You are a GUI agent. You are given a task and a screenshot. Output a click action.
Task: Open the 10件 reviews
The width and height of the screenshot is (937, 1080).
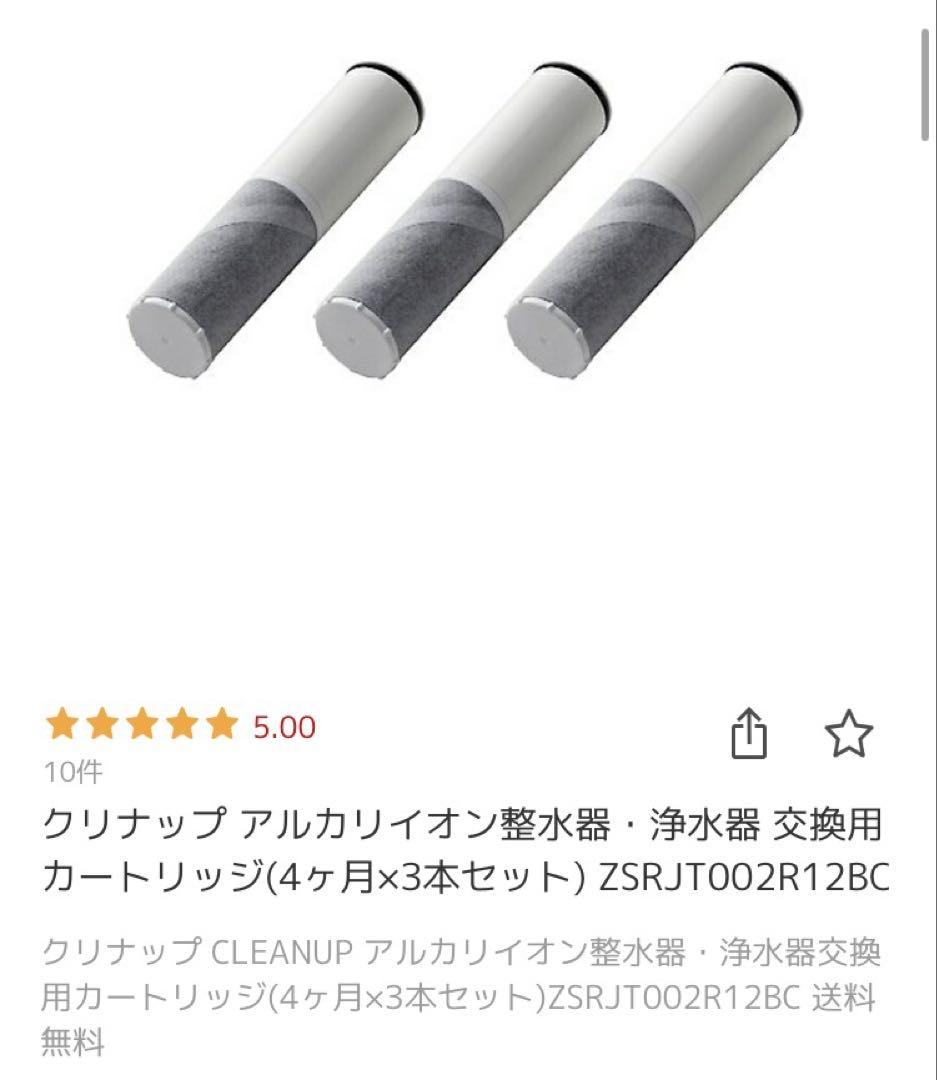point(73,771)
